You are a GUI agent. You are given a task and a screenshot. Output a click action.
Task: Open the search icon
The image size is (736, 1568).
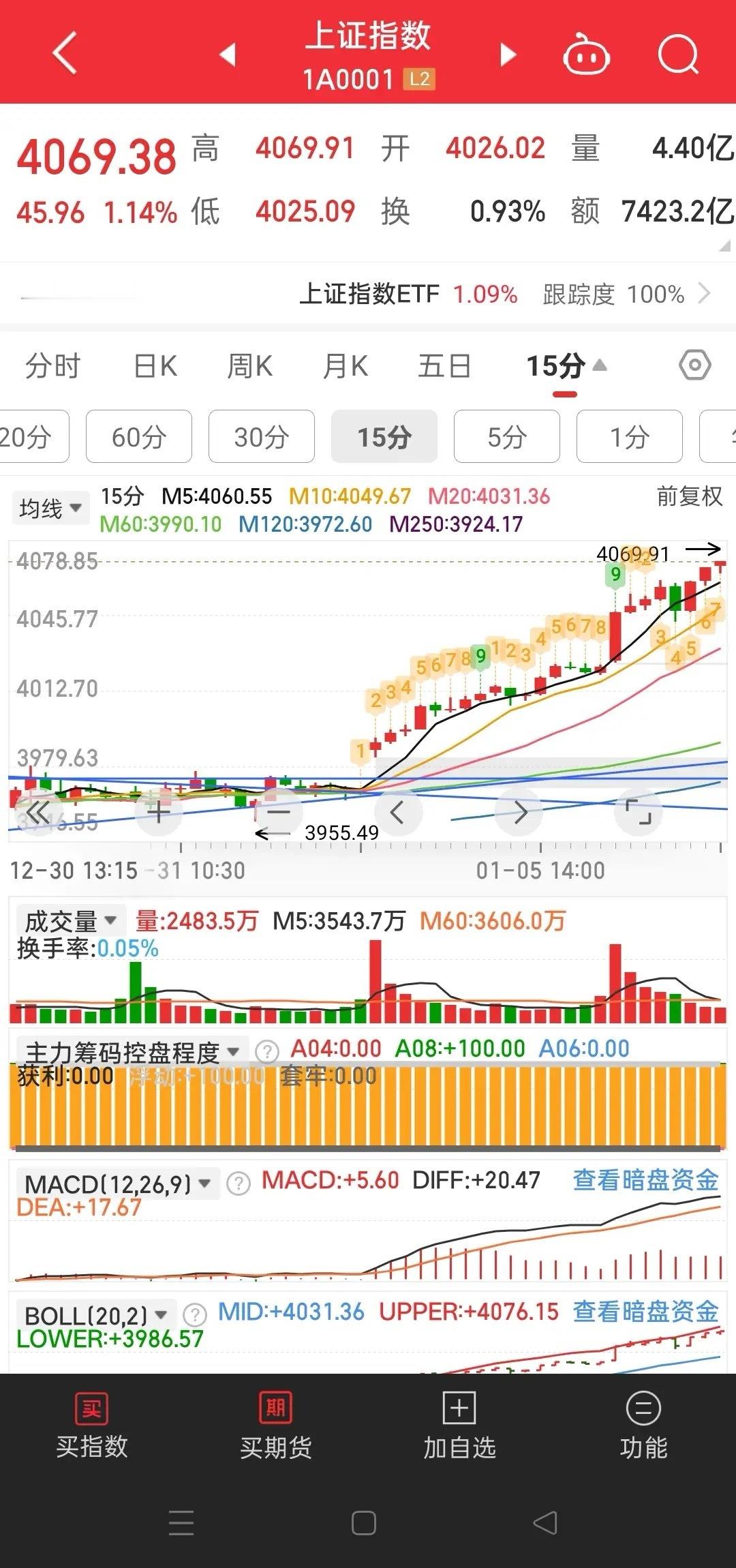coord(678,55)
